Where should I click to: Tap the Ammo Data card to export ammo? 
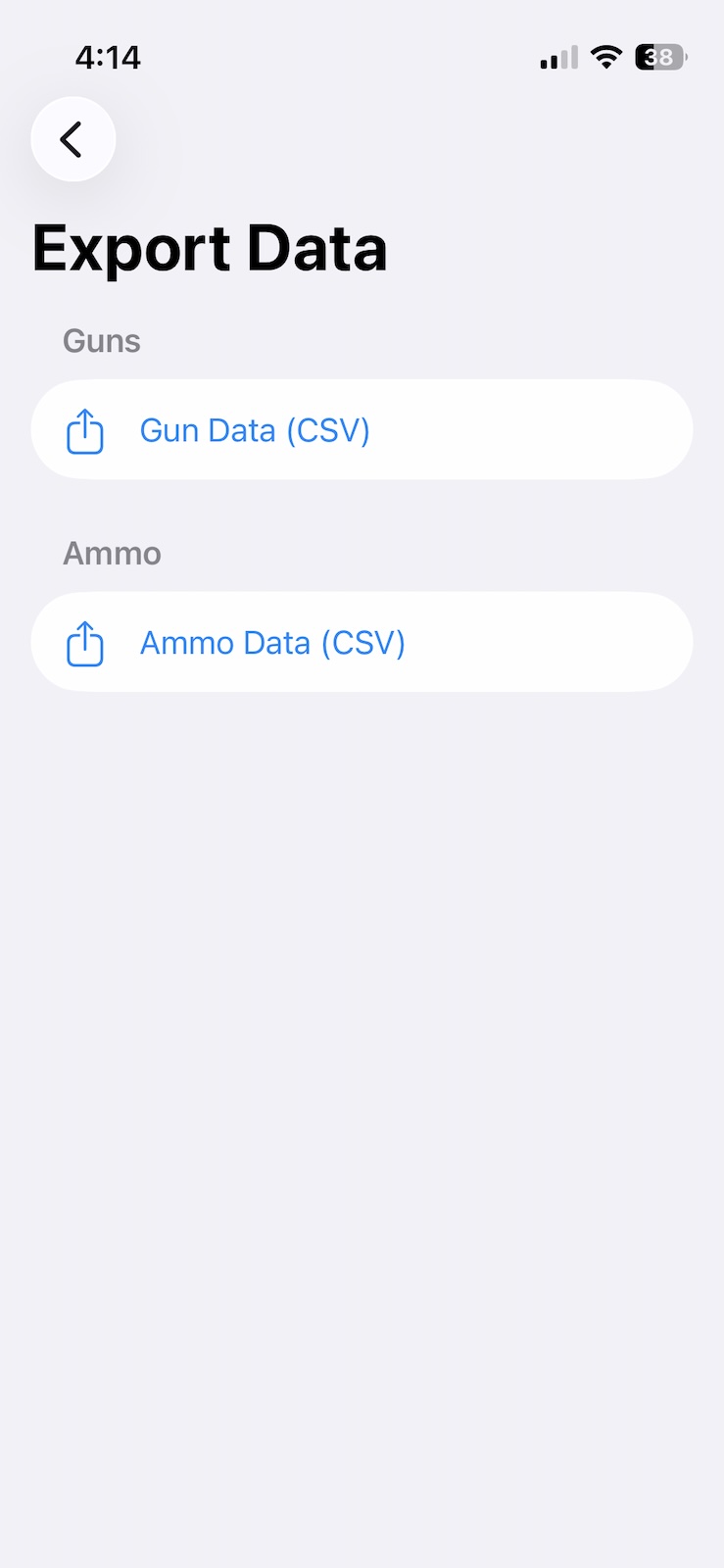[362, 642]
